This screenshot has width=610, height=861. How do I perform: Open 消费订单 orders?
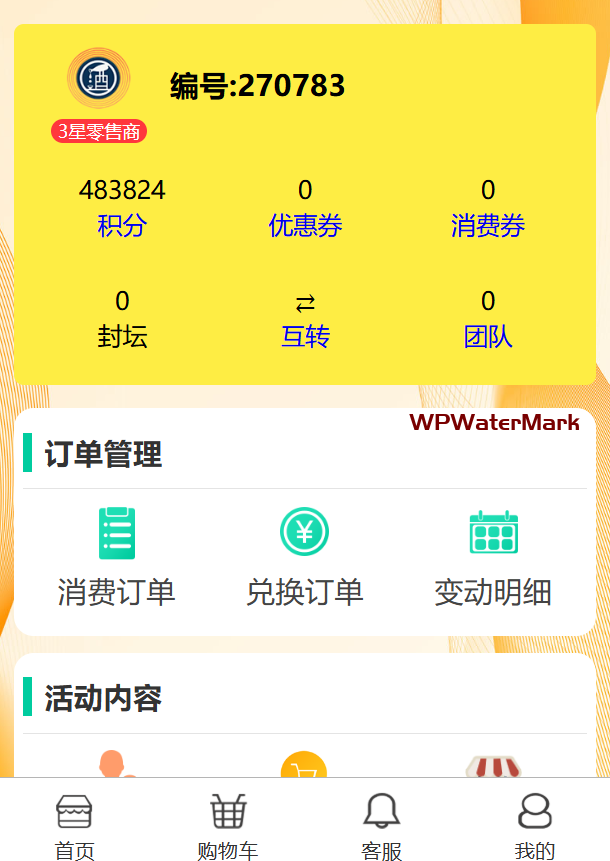tap(116, 558)
